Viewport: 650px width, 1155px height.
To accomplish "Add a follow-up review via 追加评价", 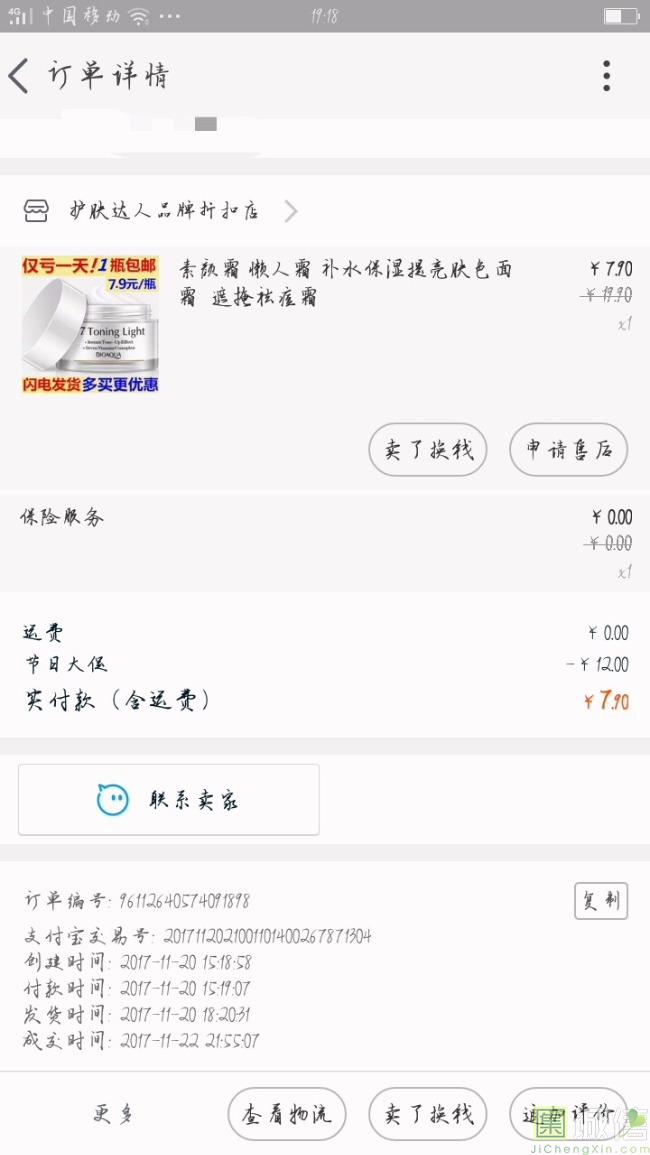I will point(568,1114).
